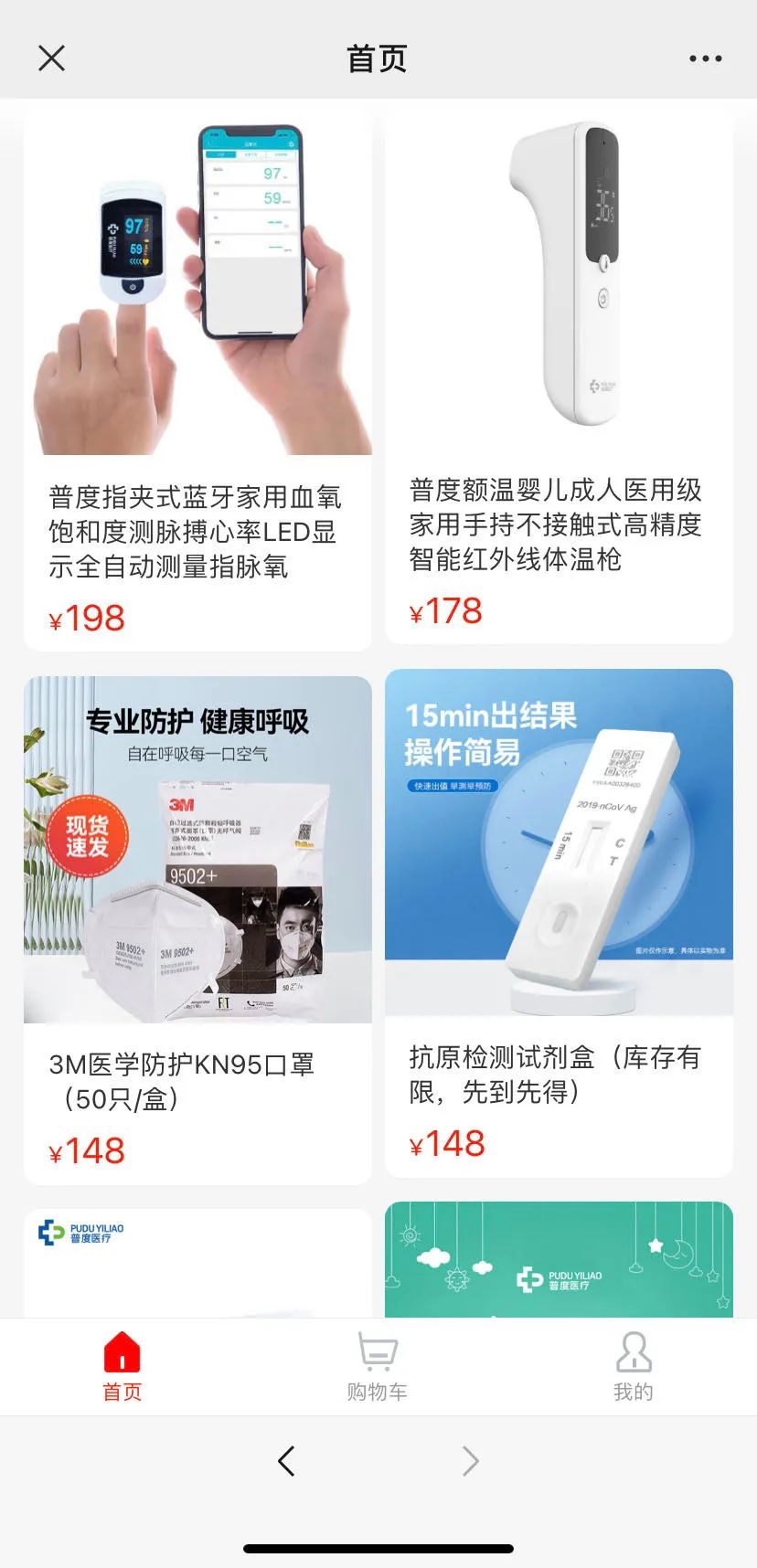
Task: Close the mini program page
Action: [52, 58]
